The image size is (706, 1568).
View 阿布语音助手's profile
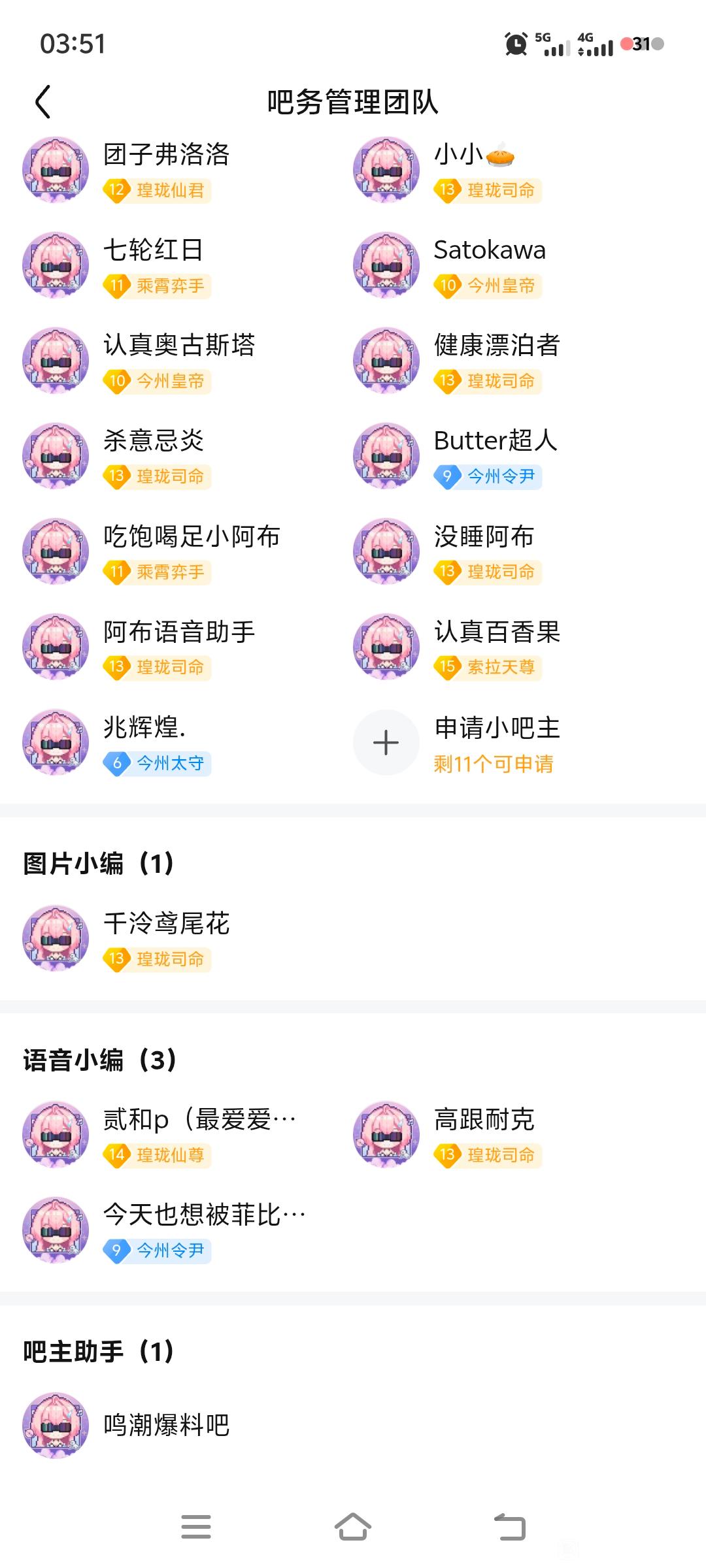[x=179, y=632]
